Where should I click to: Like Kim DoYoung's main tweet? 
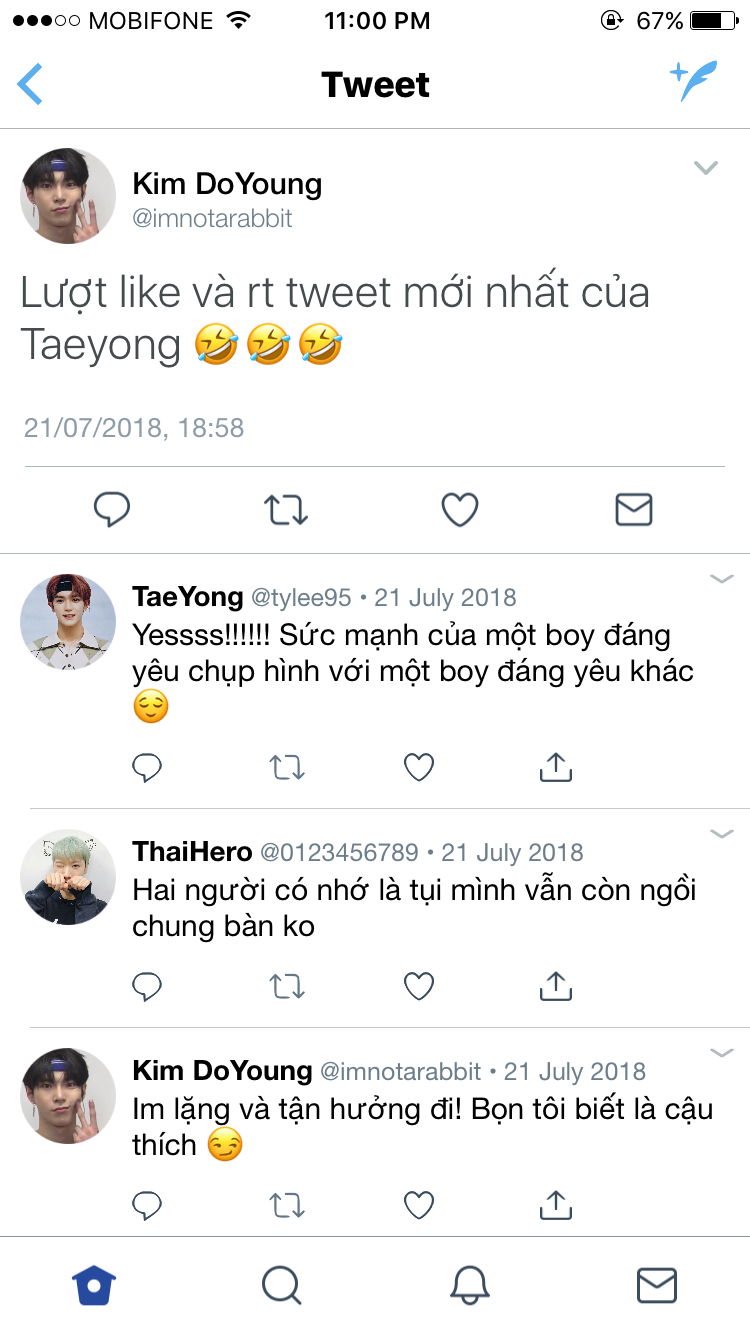460,510
